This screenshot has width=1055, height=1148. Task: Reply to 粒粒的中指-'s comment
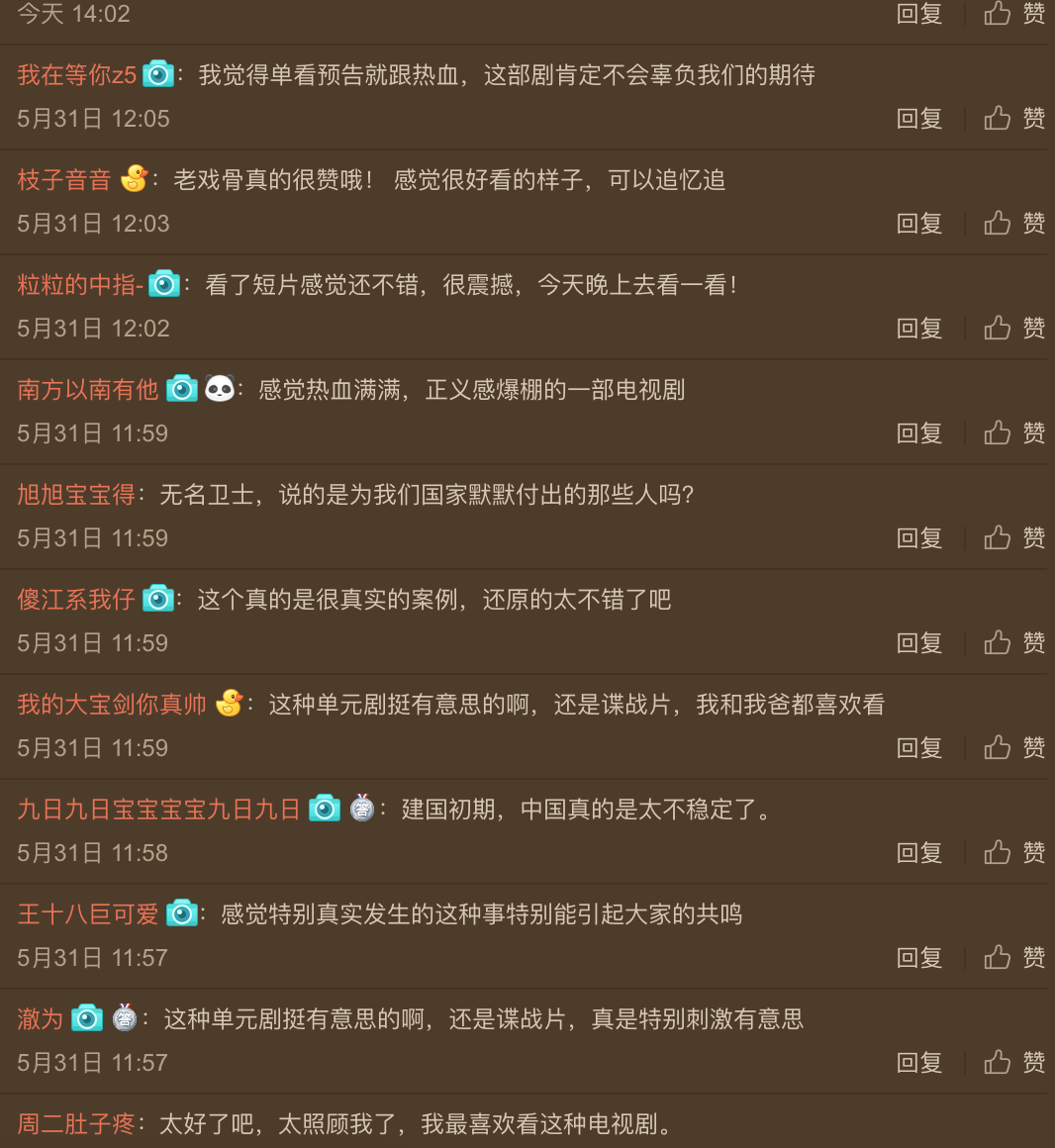pyautogui.click(x=918, y=329)
